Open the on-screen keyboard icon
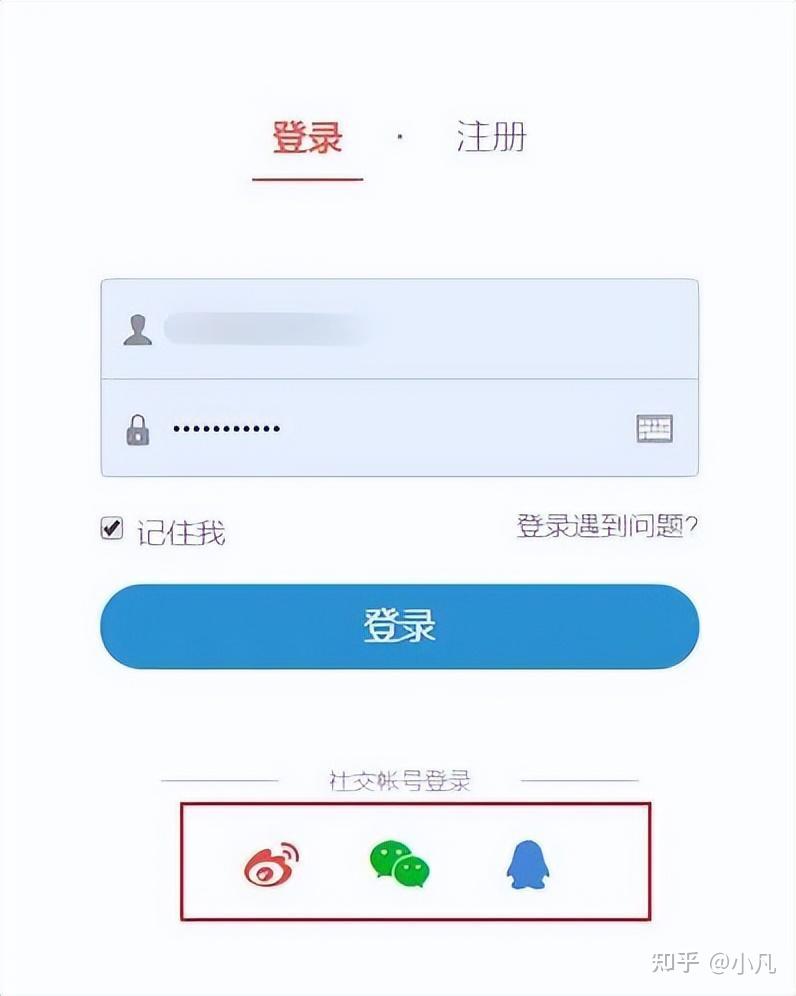796x996 pixels. pos(652,427)
